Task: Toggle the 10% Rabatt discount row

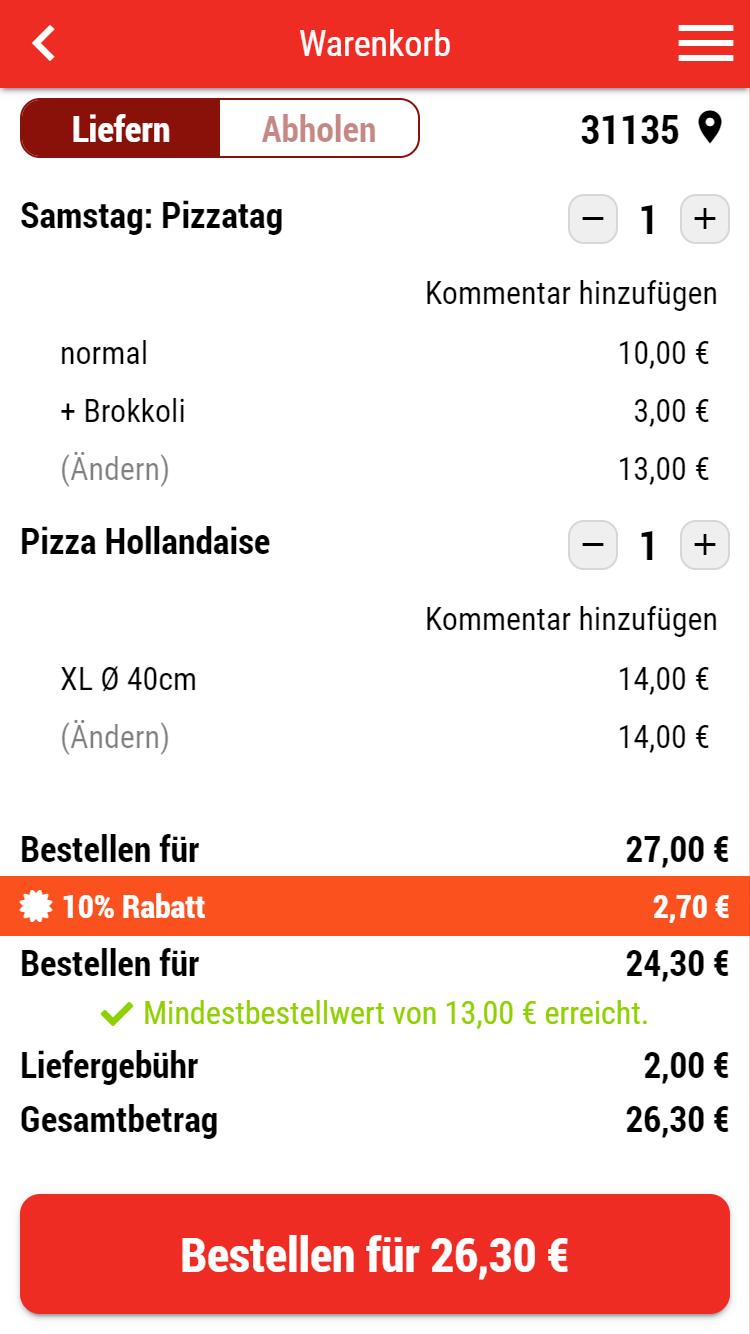Action: (375, 907)
